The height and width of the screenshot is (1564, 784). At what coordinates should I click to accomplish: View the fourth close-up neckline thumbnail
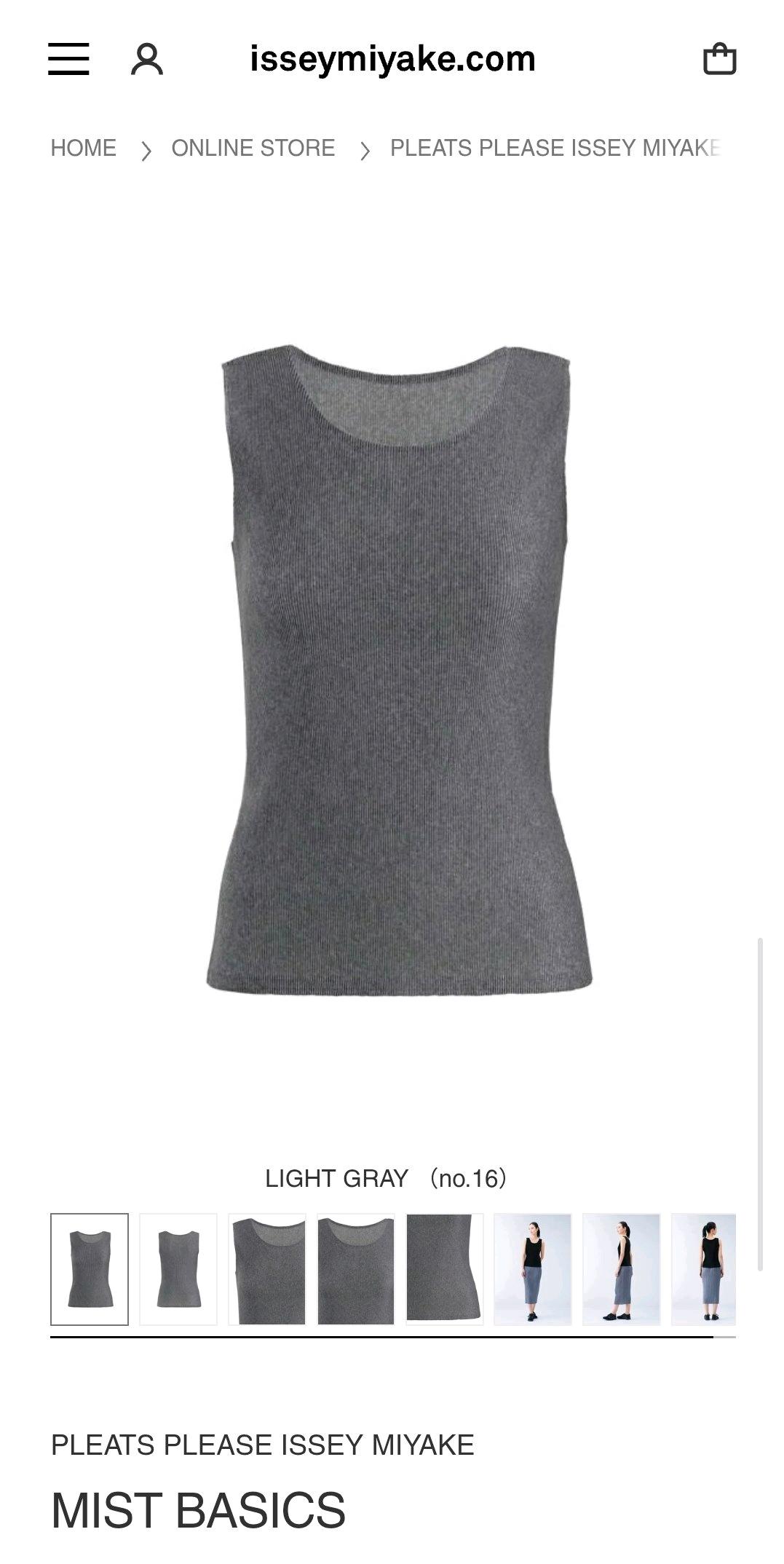(356, 1269)
